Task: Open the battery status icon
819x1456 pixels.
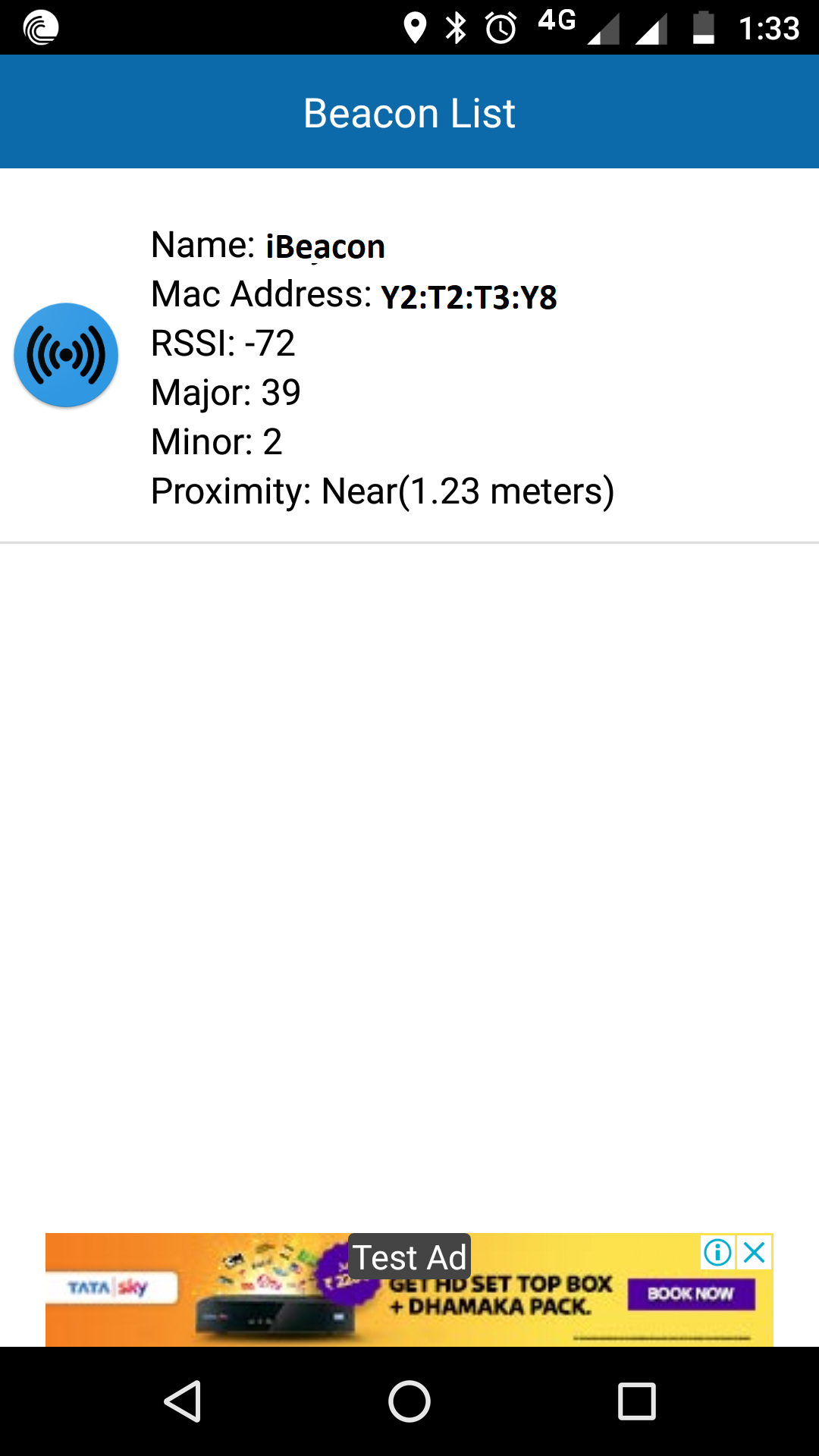Action: point(705,27)
